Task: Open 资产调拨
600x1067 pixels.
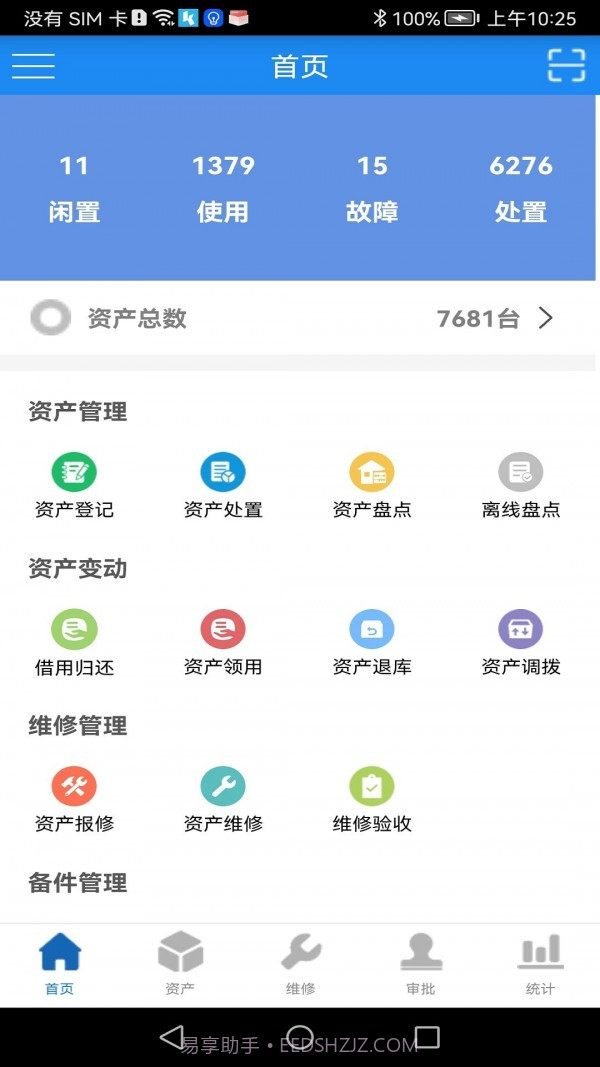Action: [x=521, y=643]
